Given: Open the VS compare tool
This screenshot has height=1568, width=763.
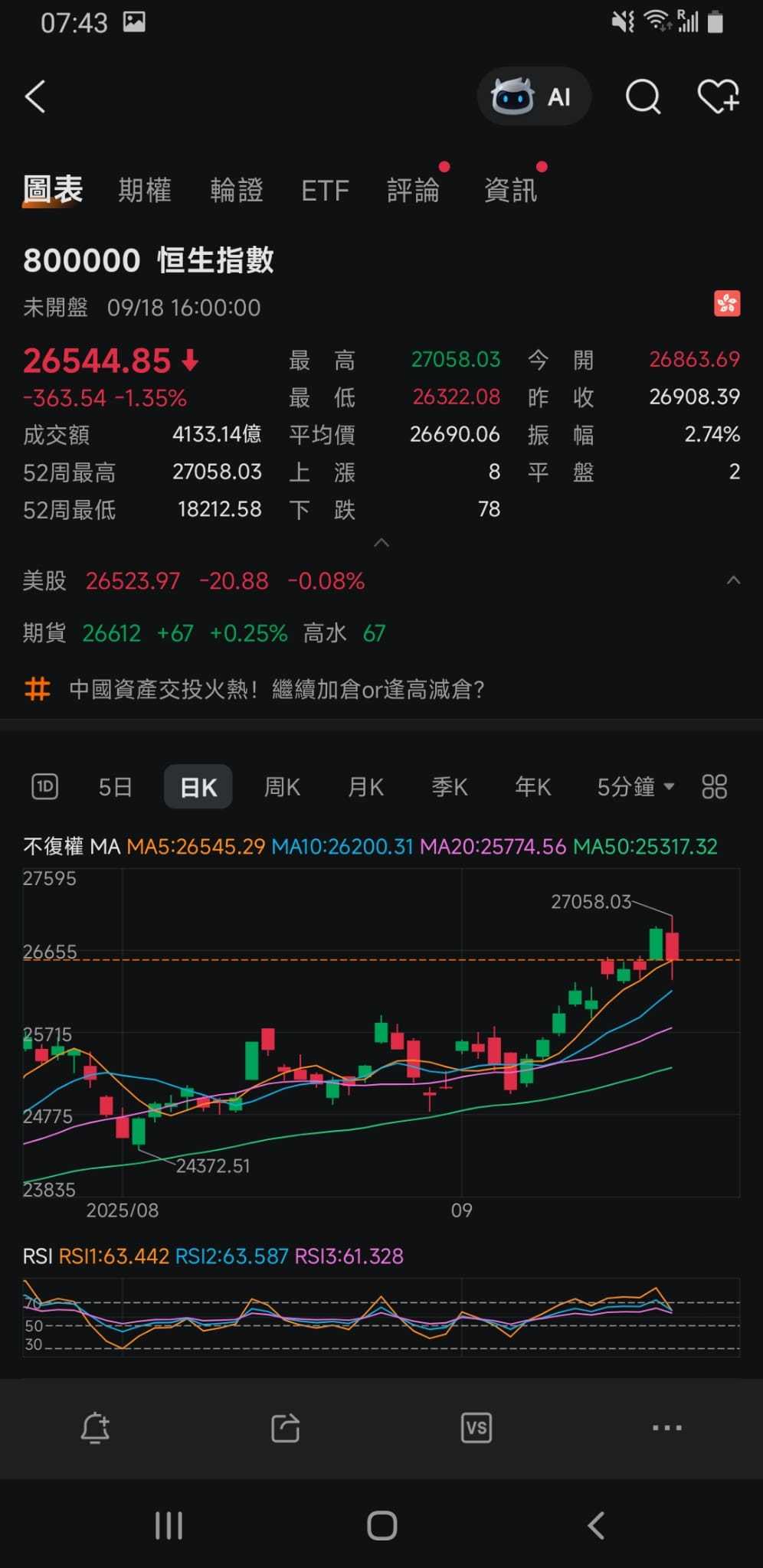Looking at the screenshot, I should (476, 1428).
